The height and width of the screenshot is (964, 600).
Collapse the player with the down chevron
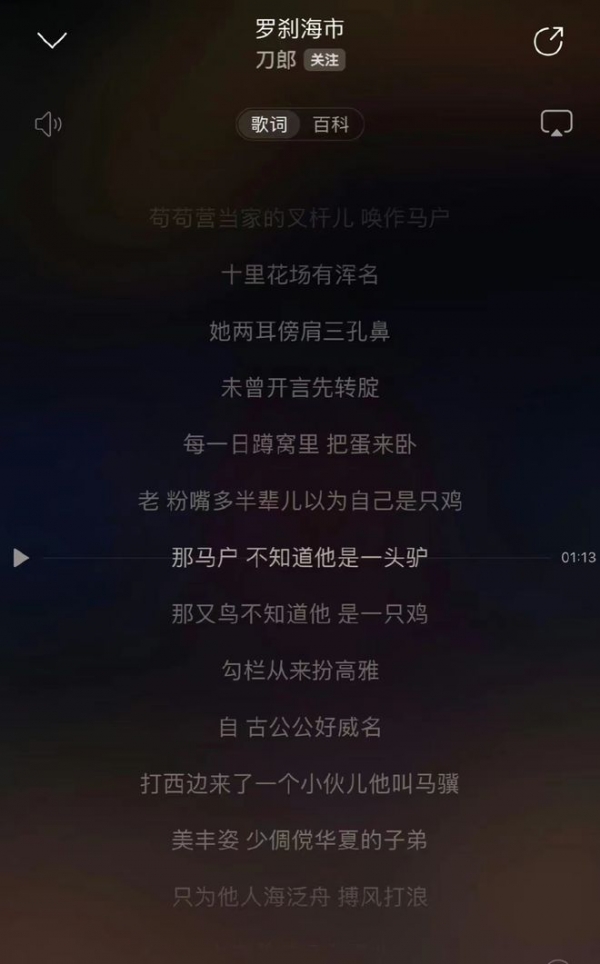click(x=51, y=41)
